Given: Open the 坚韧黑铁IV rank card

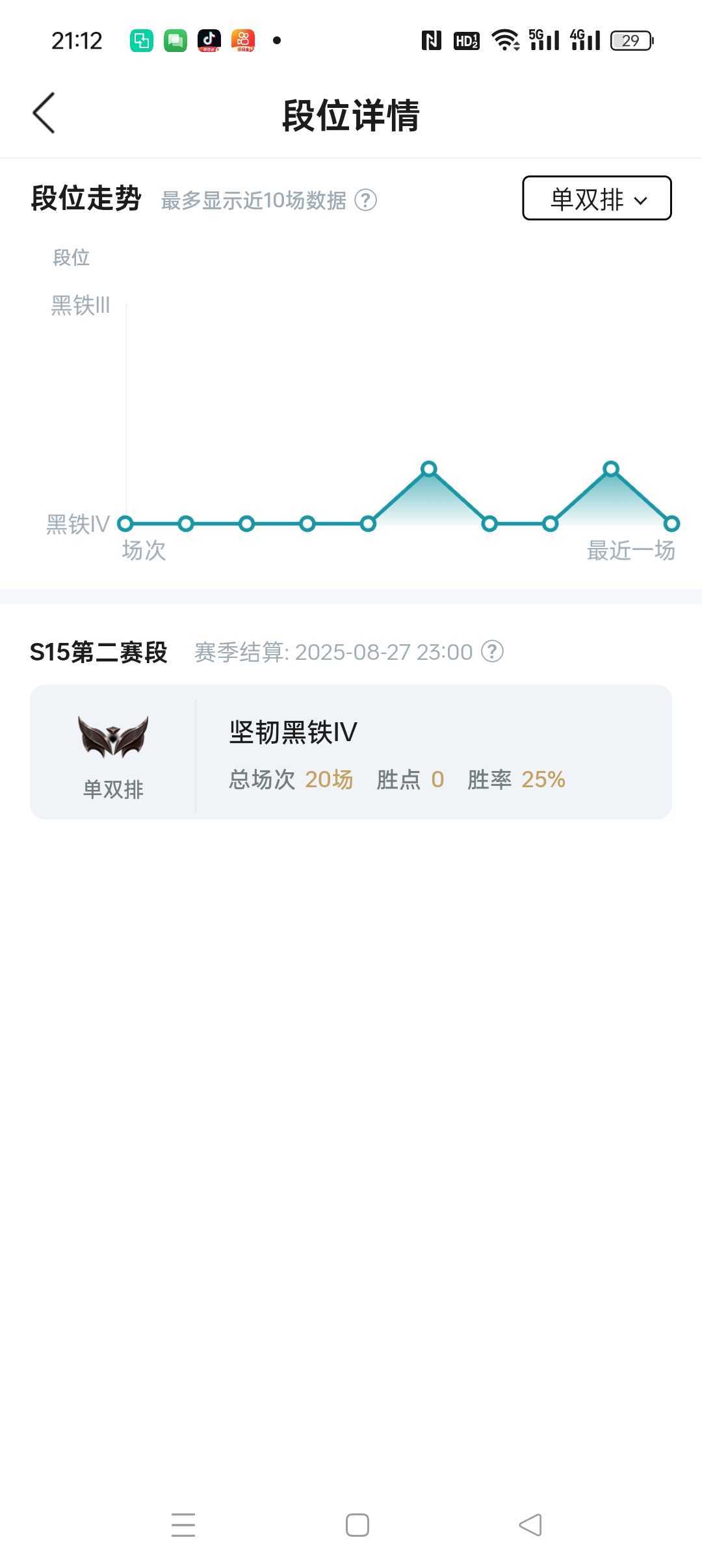Looking at the screenshot, I should point(351,751).
